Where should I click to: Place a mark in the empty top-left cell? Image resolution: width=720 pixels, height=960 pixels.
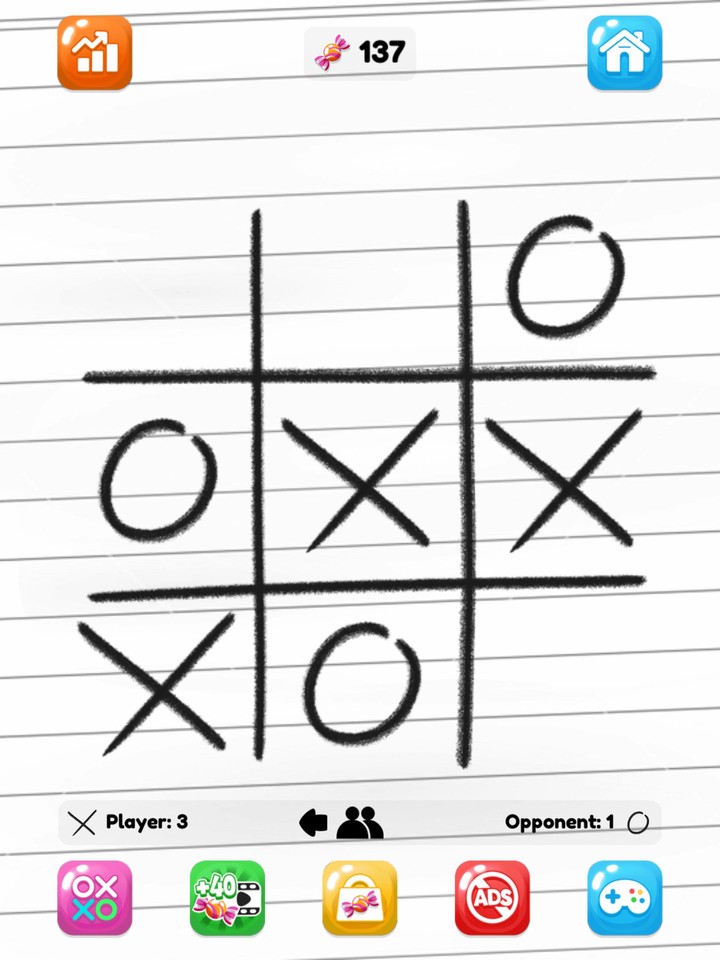click(x=165, y=285)
